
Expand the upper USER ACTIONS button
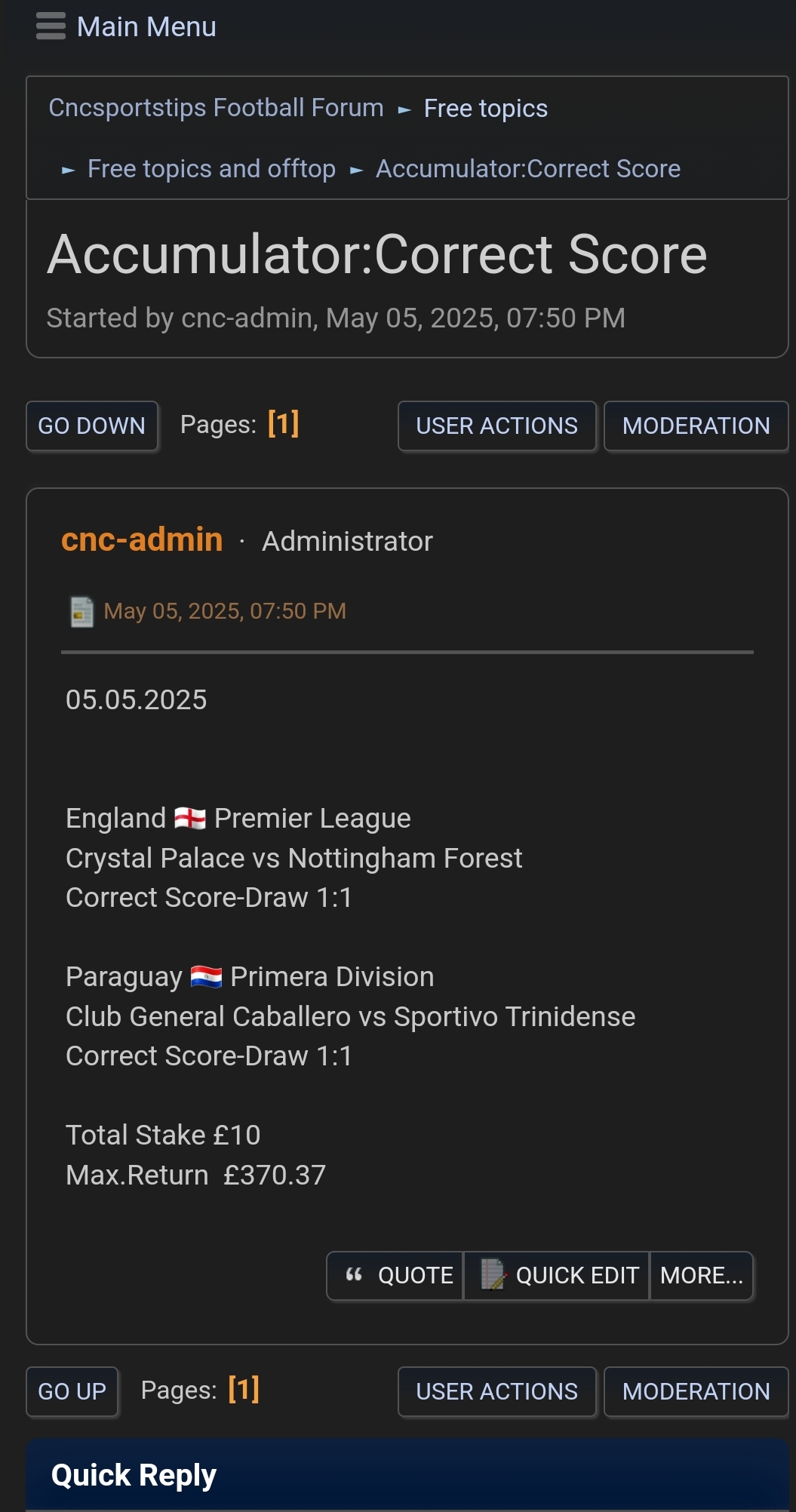(496, 426)
